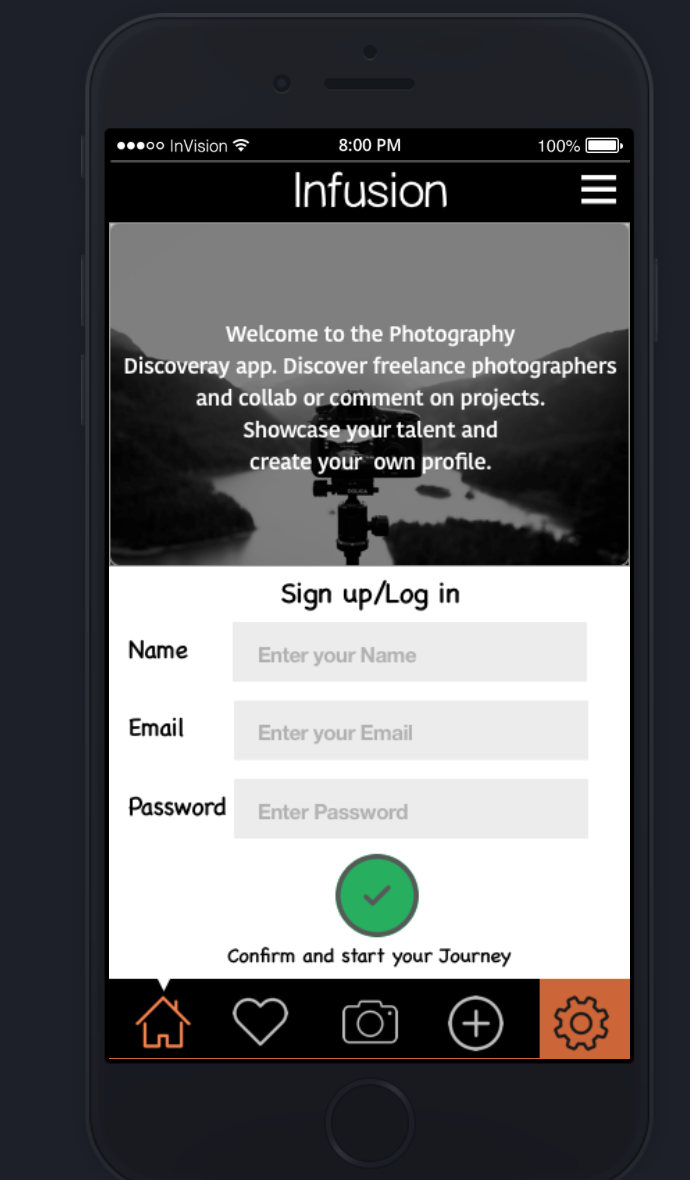Viewport: 690px width, 1180px height.
Task: Confirm sign up with green checkmark
Action: (377, 895)
